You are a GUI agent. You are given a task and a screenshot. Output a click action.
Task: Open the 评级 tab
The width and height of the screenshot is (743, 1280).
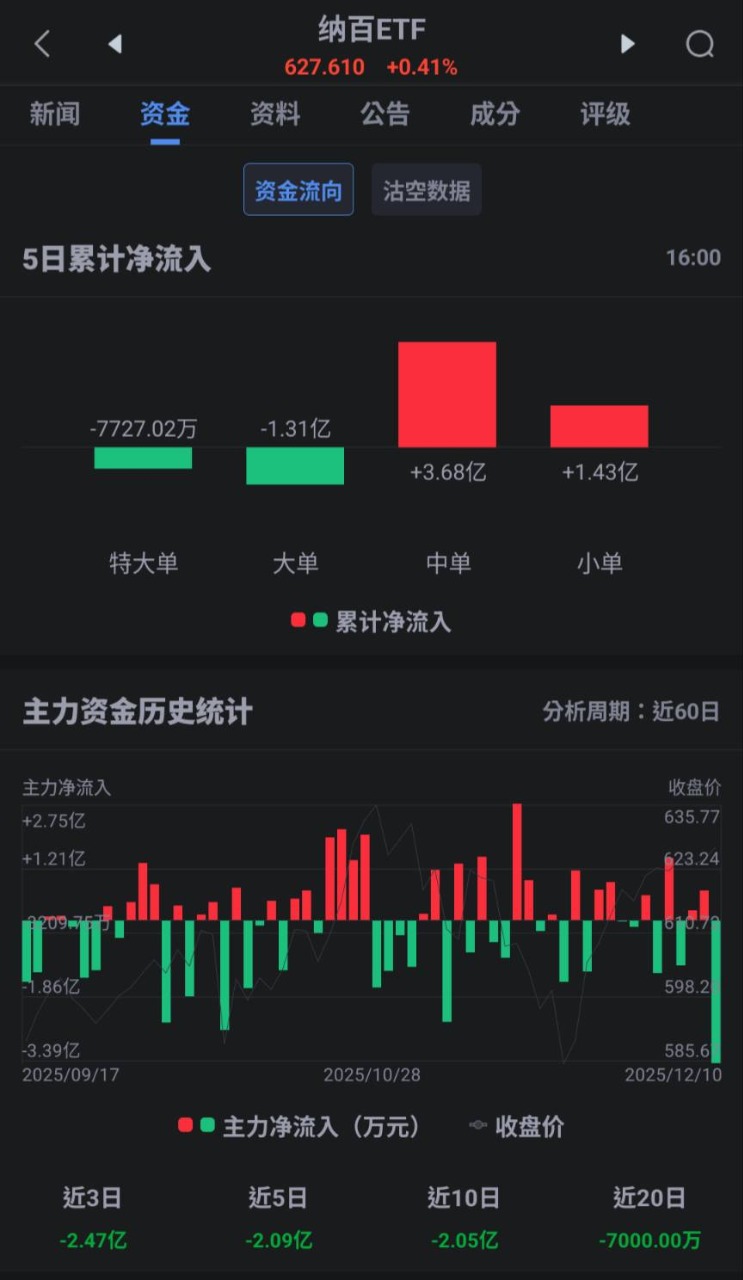tap(605, 114)
